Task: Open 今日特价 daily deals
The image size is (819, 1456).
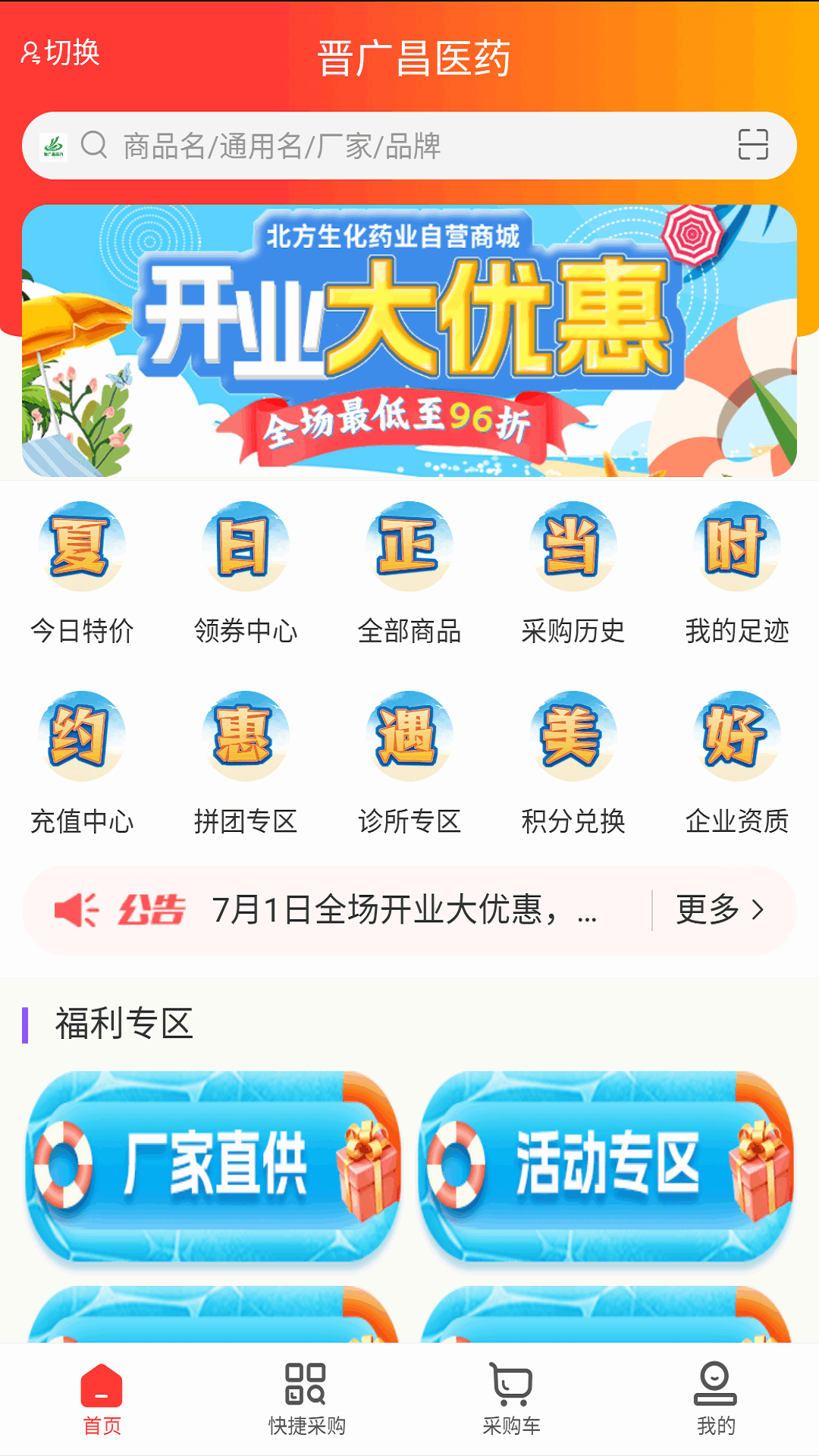Action: 82,574
